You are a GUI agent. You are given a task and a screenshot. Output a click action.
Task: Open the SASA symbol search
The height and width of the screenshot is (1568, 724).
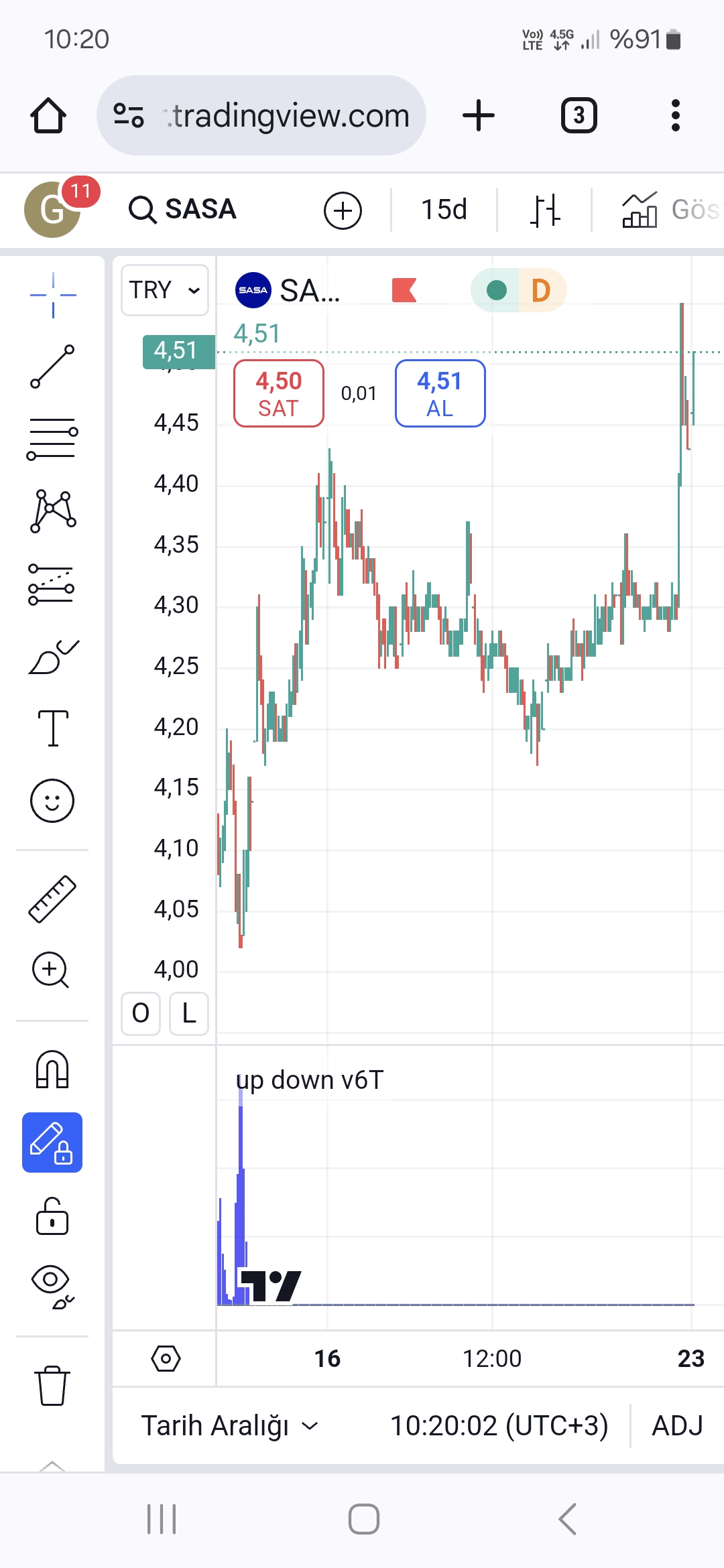[182, 209]
